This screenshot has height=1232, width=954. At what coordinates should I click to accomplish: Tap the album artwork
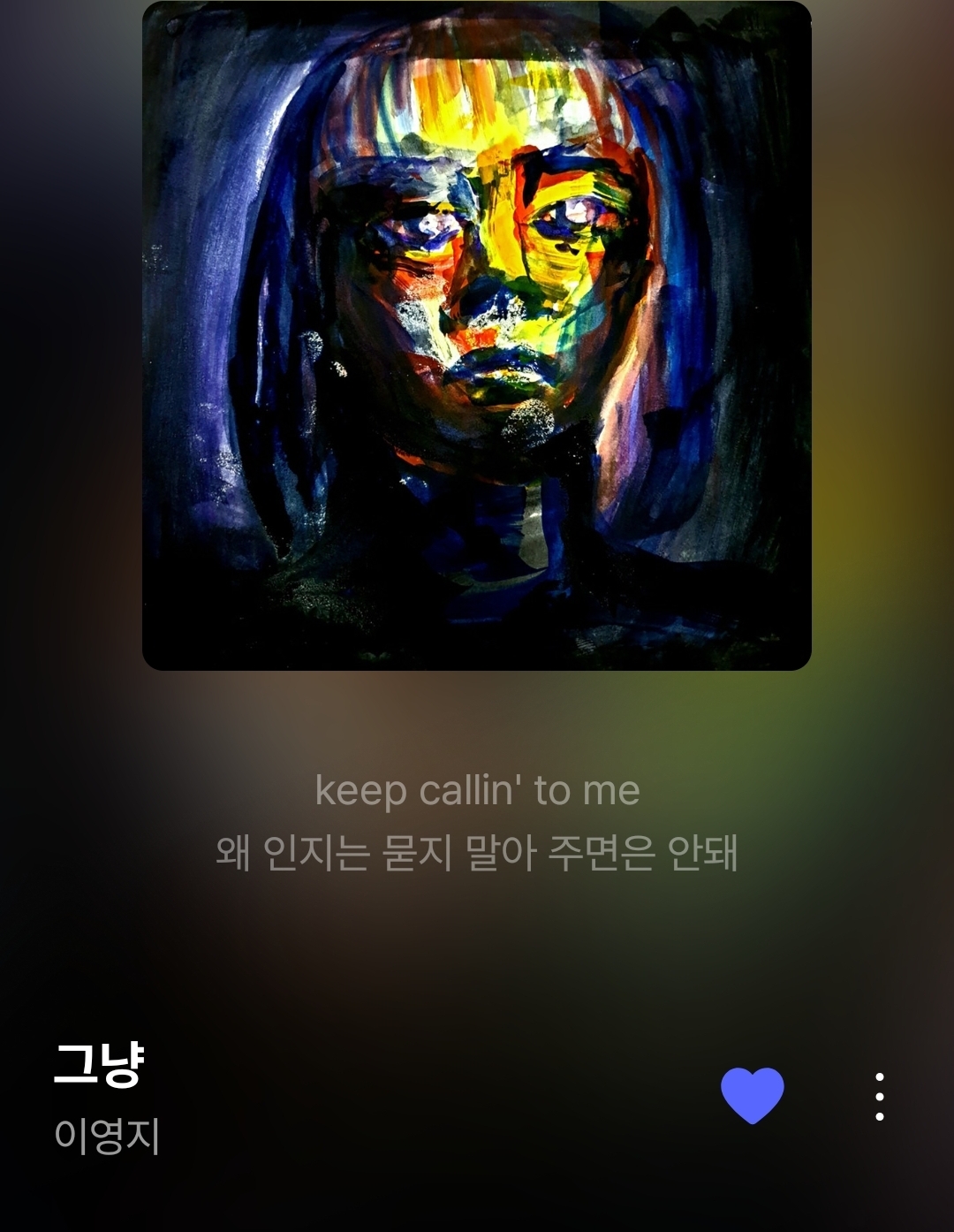477,336
